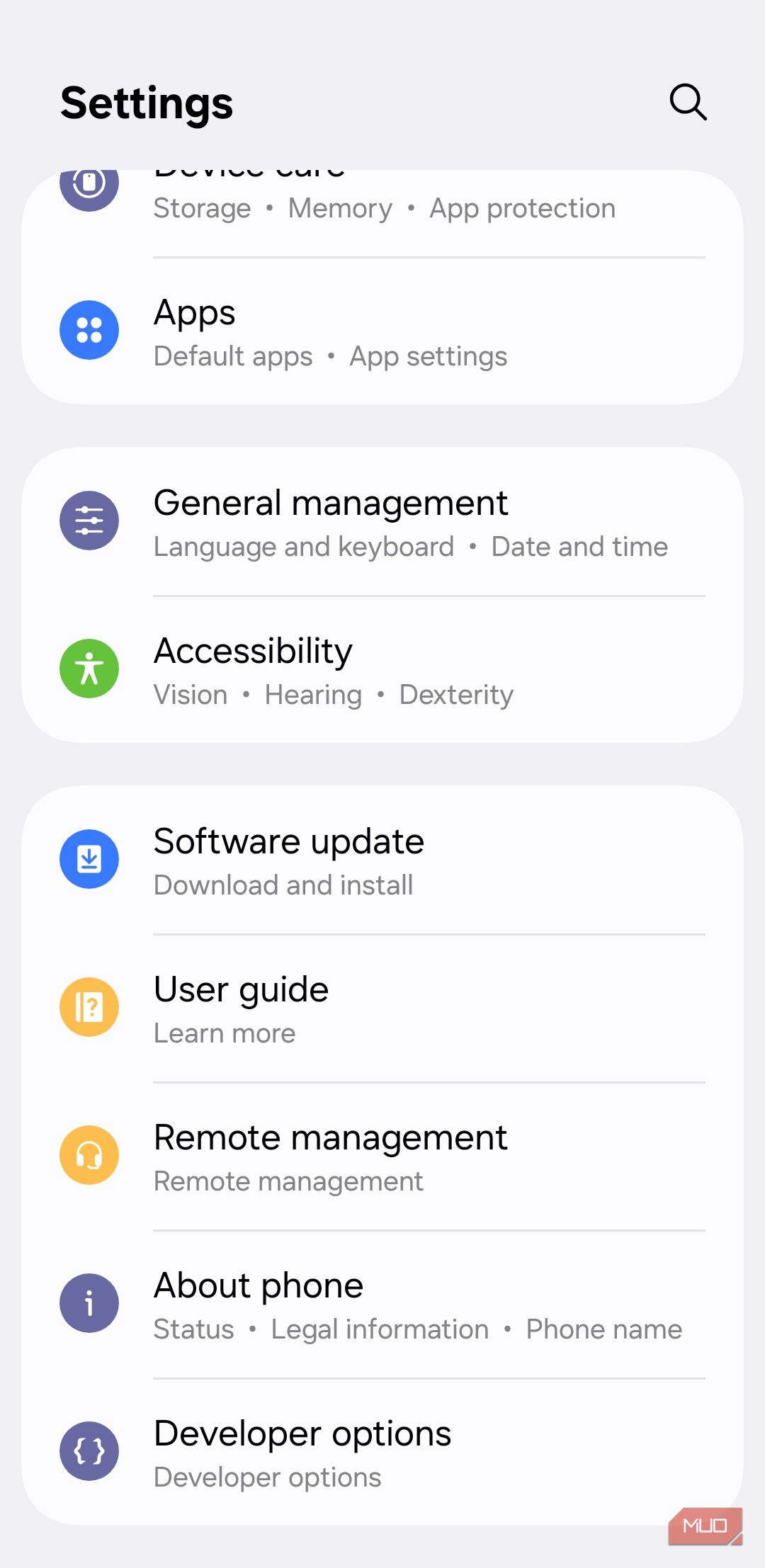Open the Device care settings row
This screenshot has height=1568, width=765.
(382, 207)
